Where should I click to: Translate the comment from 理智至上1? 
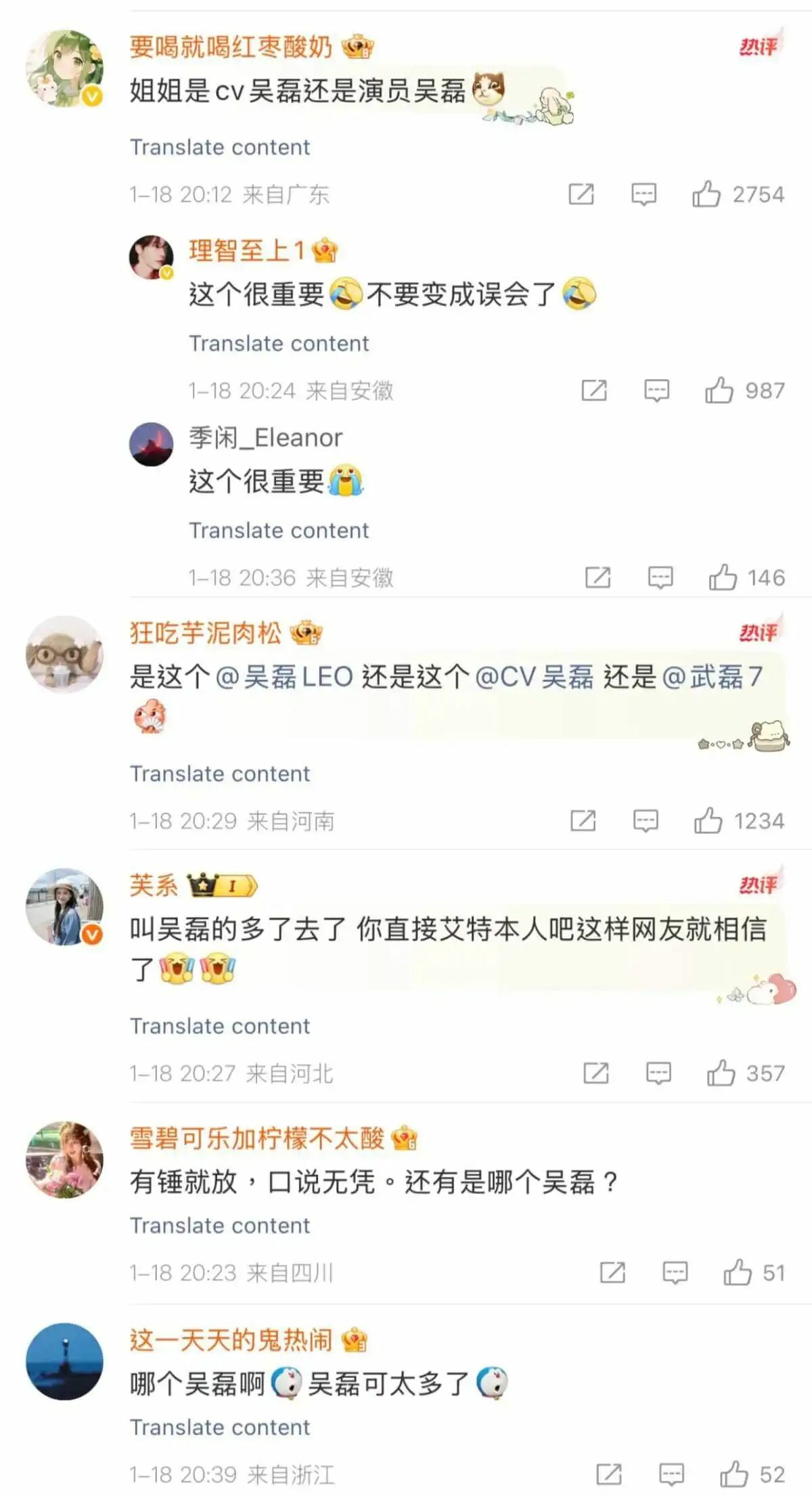(x=279, y=343)
